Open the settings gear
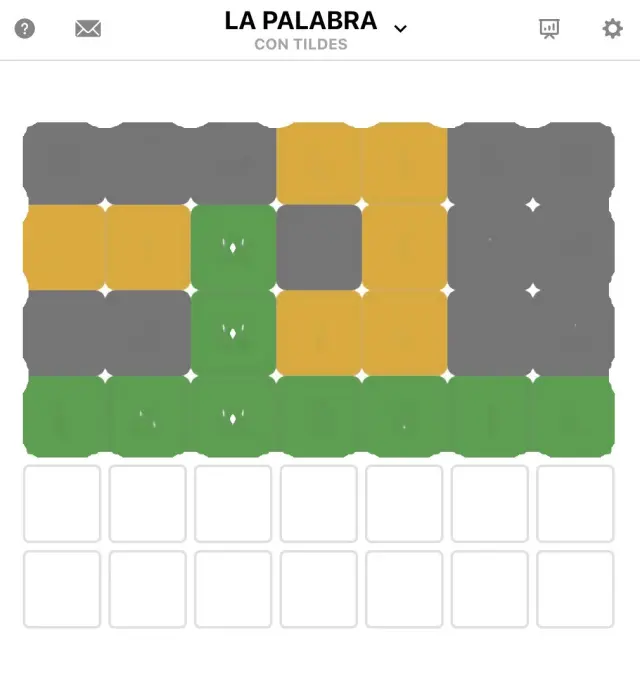This screenshot has width=640, height=692. (612, 29)
